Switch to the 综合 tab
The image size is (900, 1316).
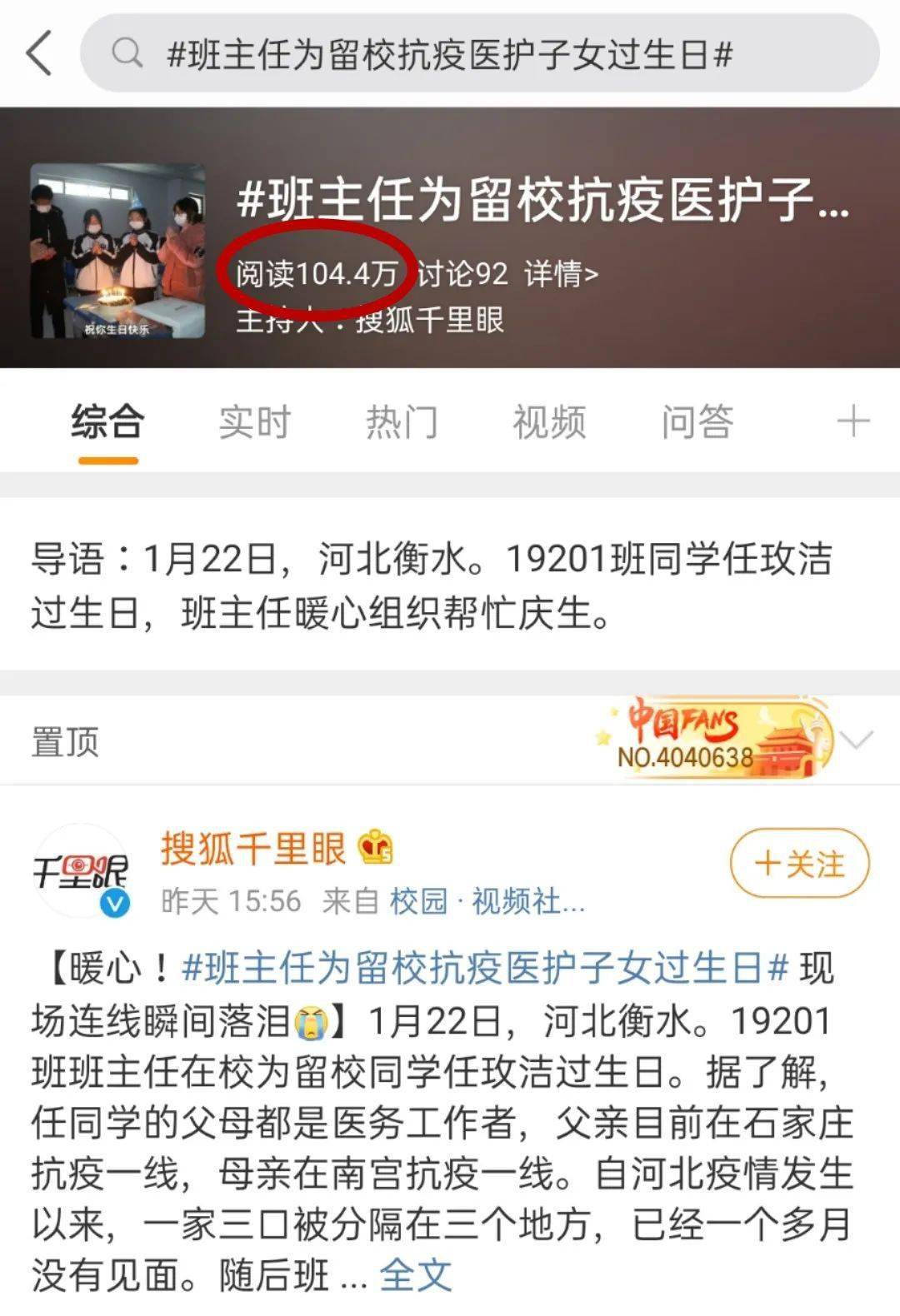pos(107,422)
